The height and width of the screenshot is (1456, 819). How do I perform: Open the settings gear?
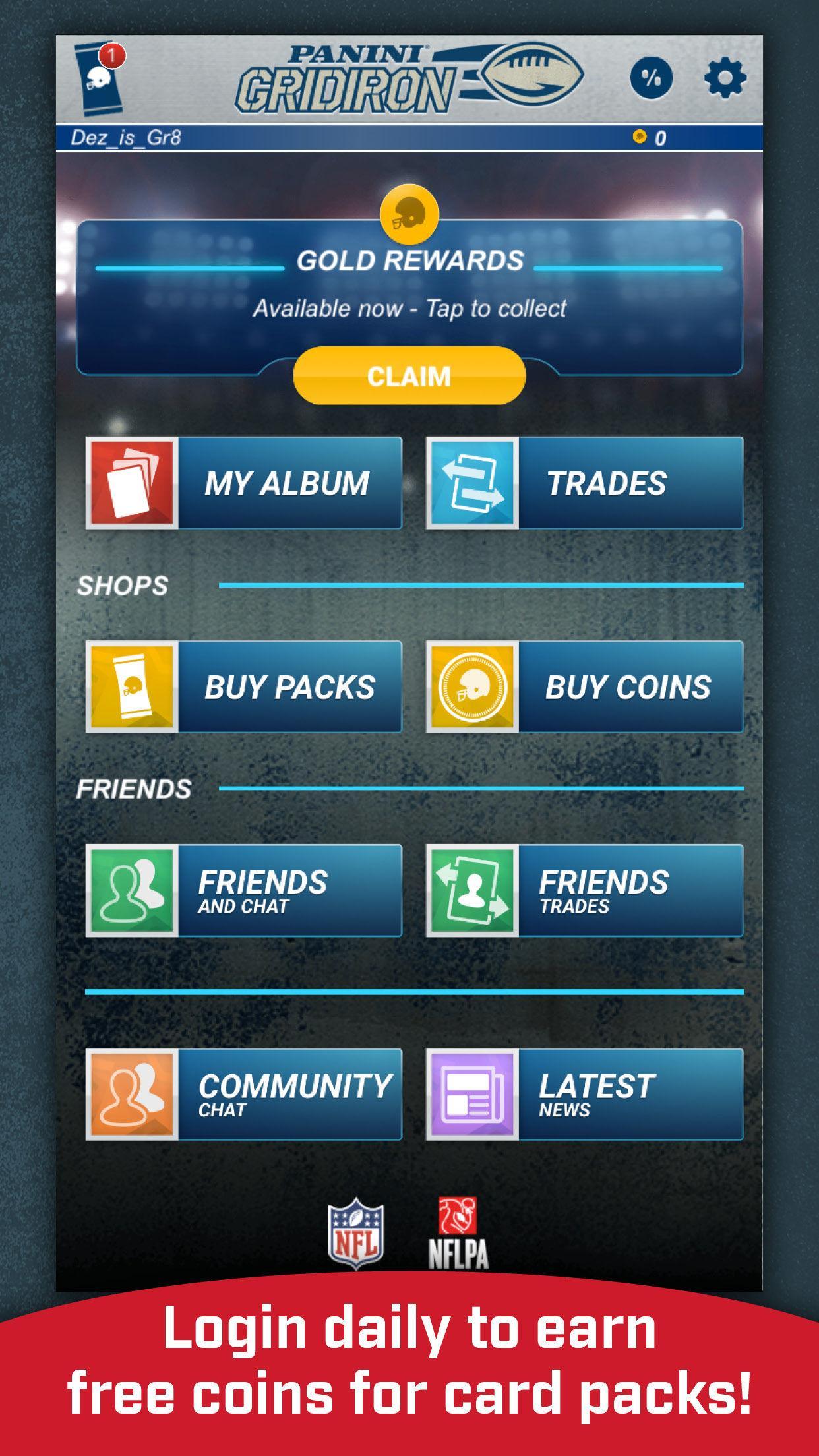click(x=725, y=78)
